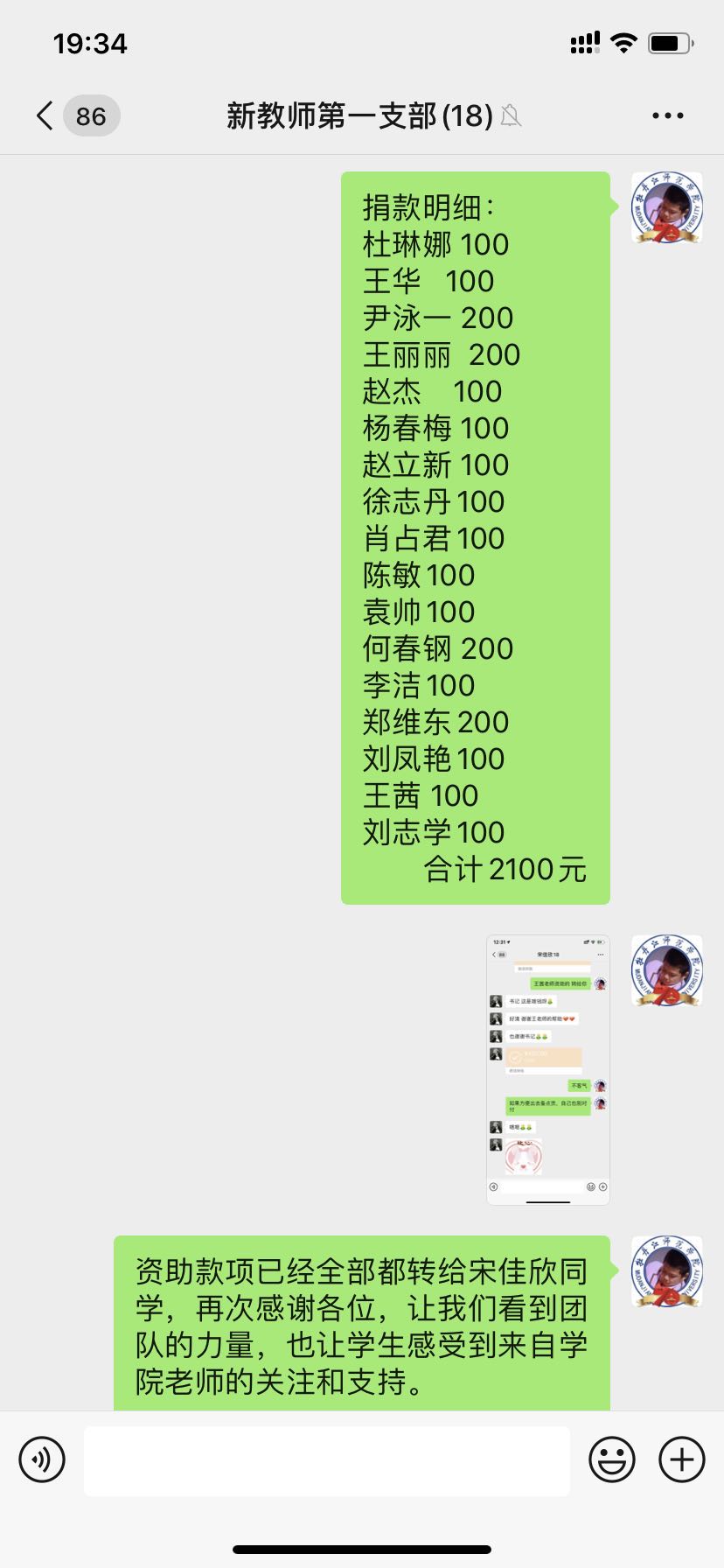The height and width of the screenshot is (1568, 724).
Task: Switch to voice message input
Action: tap(42, 1459)
